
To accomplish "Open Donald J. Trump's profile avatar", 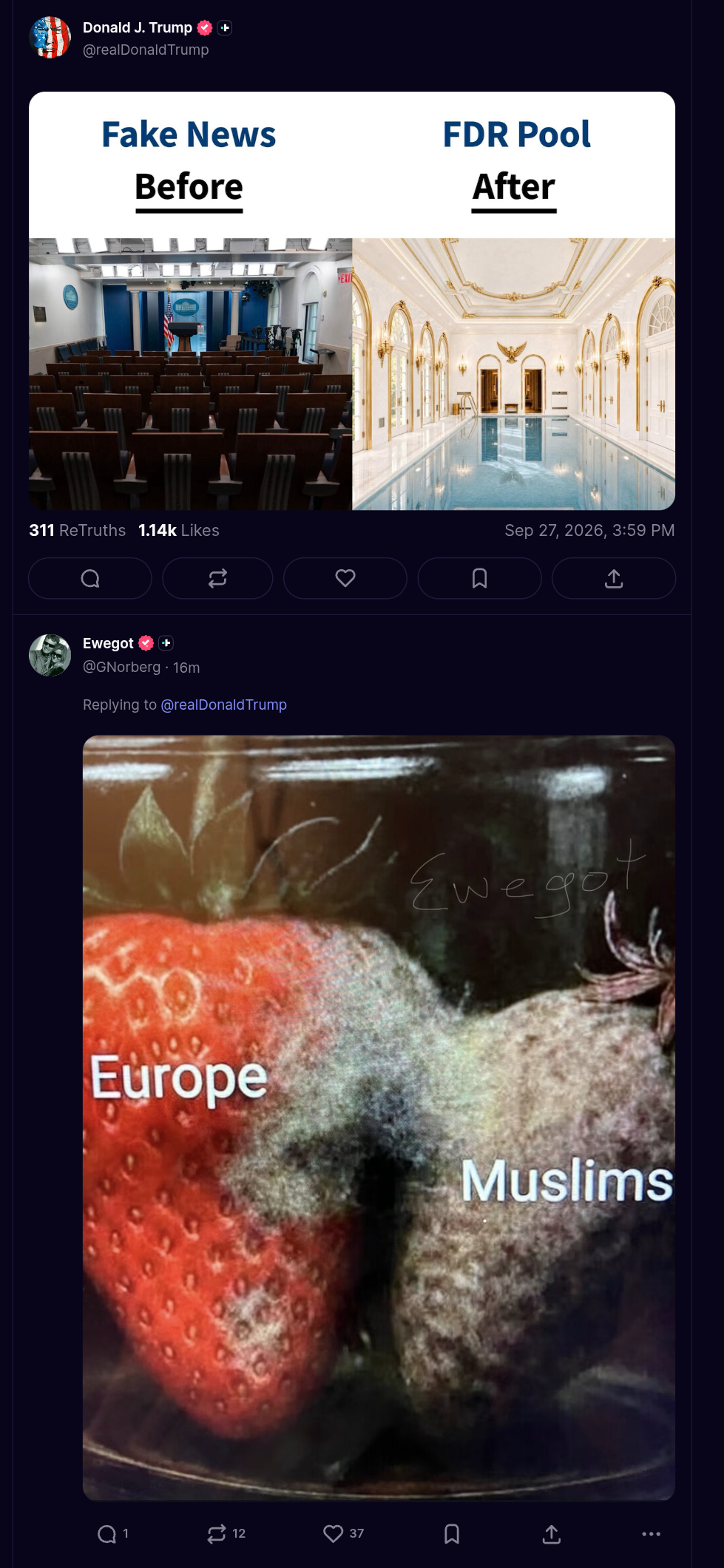I will (50, 38).
